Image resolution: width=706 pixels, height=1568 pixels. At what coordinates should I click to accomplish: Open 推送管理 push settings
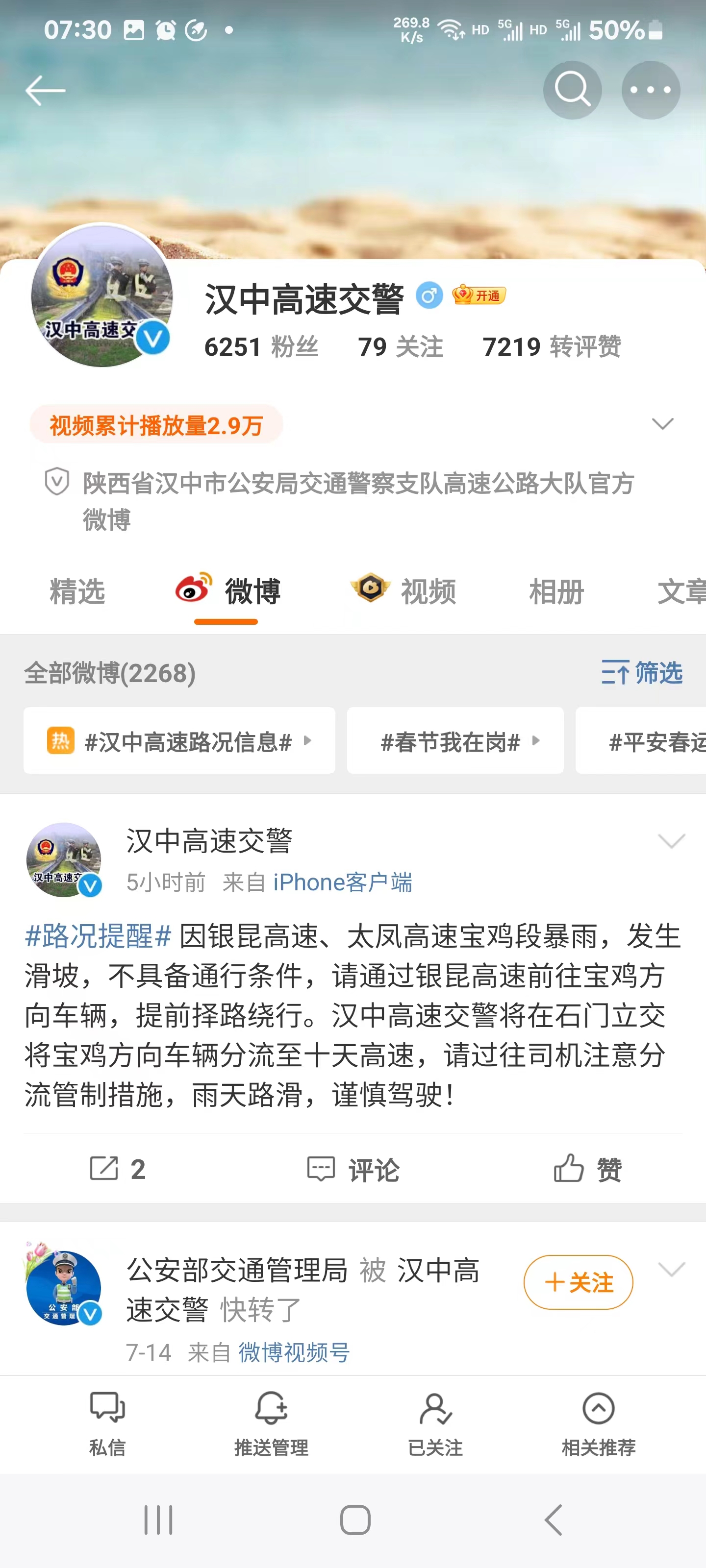[271, 1423]
